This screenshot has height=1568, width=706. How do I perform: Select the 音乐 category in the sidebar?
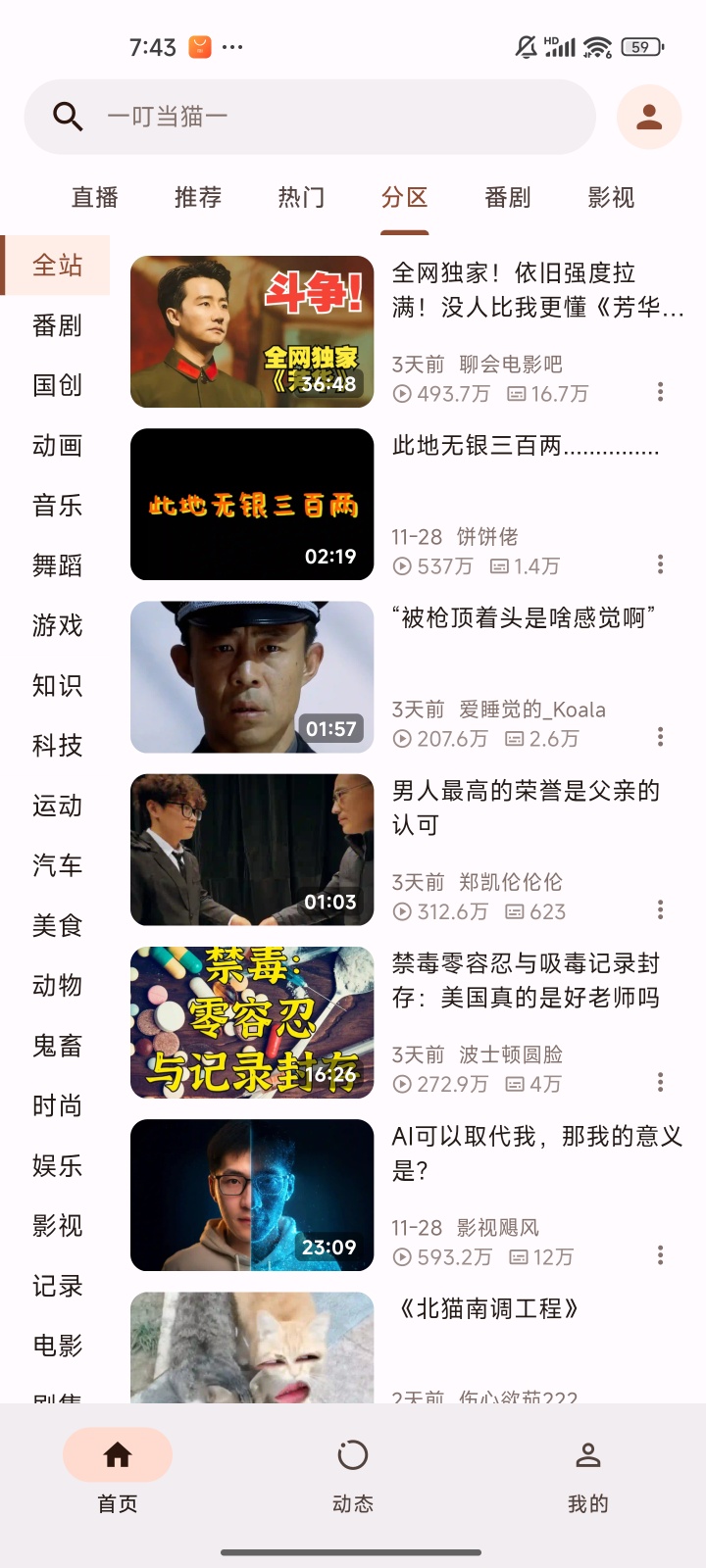click(x=57, y=506)
